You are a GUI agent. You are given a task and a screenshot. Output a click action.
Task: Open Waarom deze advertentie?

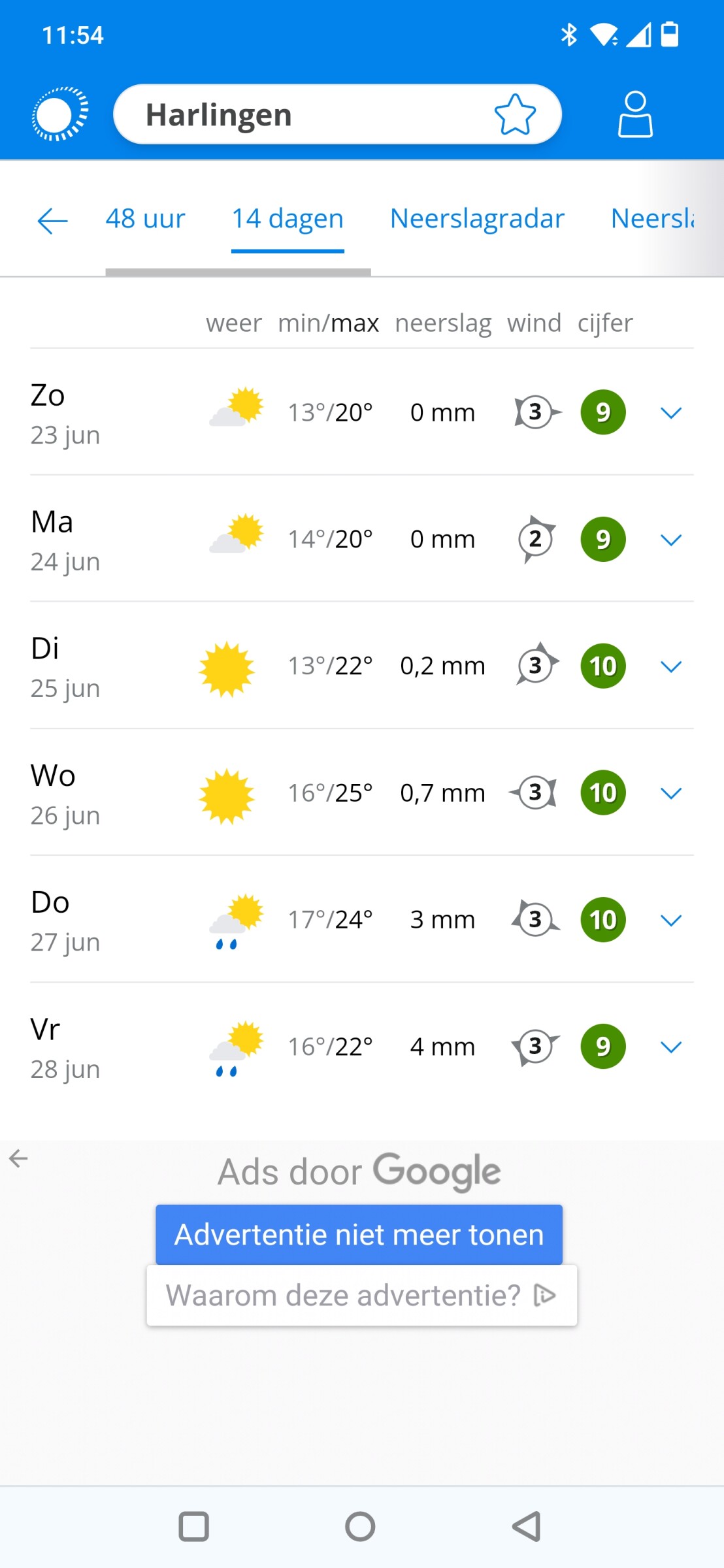361,1295
